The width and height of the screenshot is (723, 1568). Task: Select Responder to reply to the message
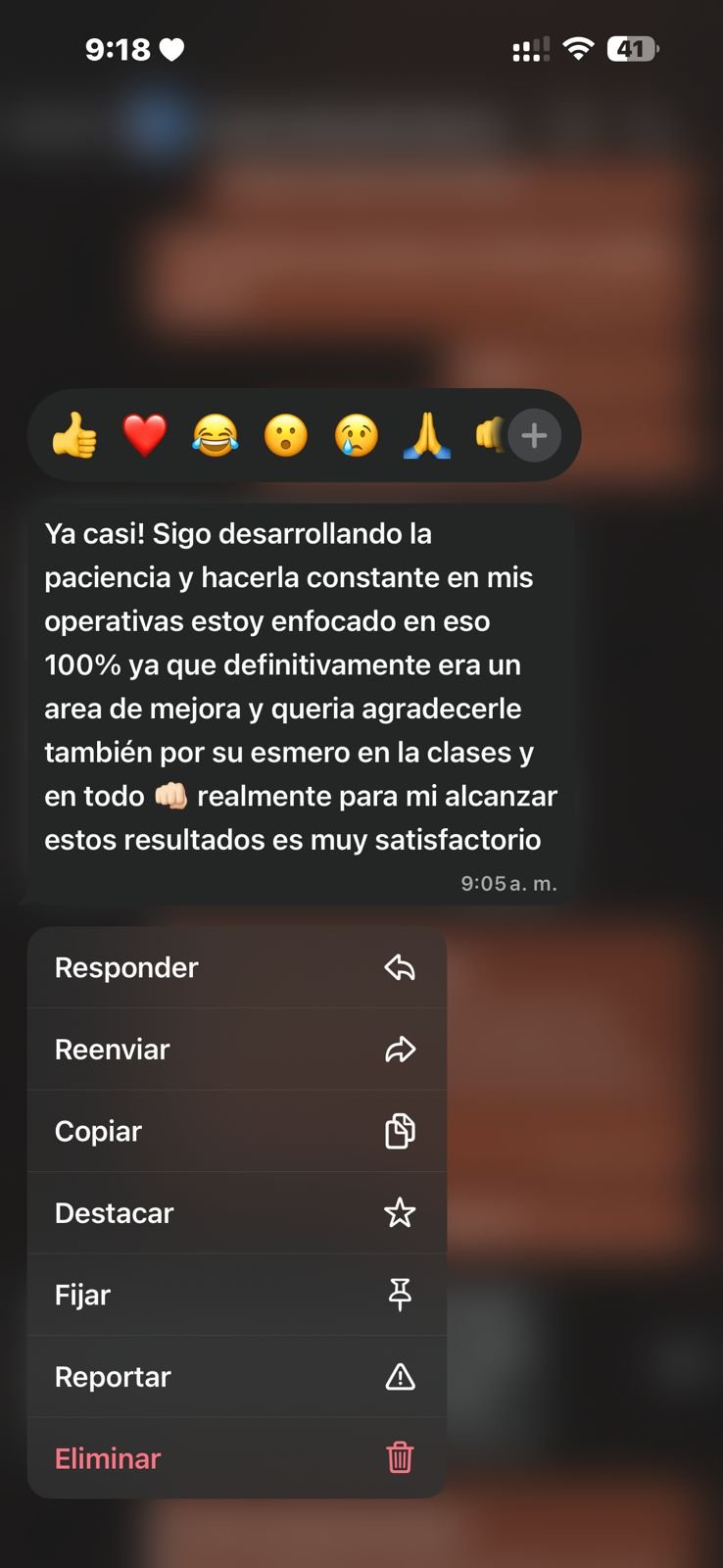click(x=237, y=968)
